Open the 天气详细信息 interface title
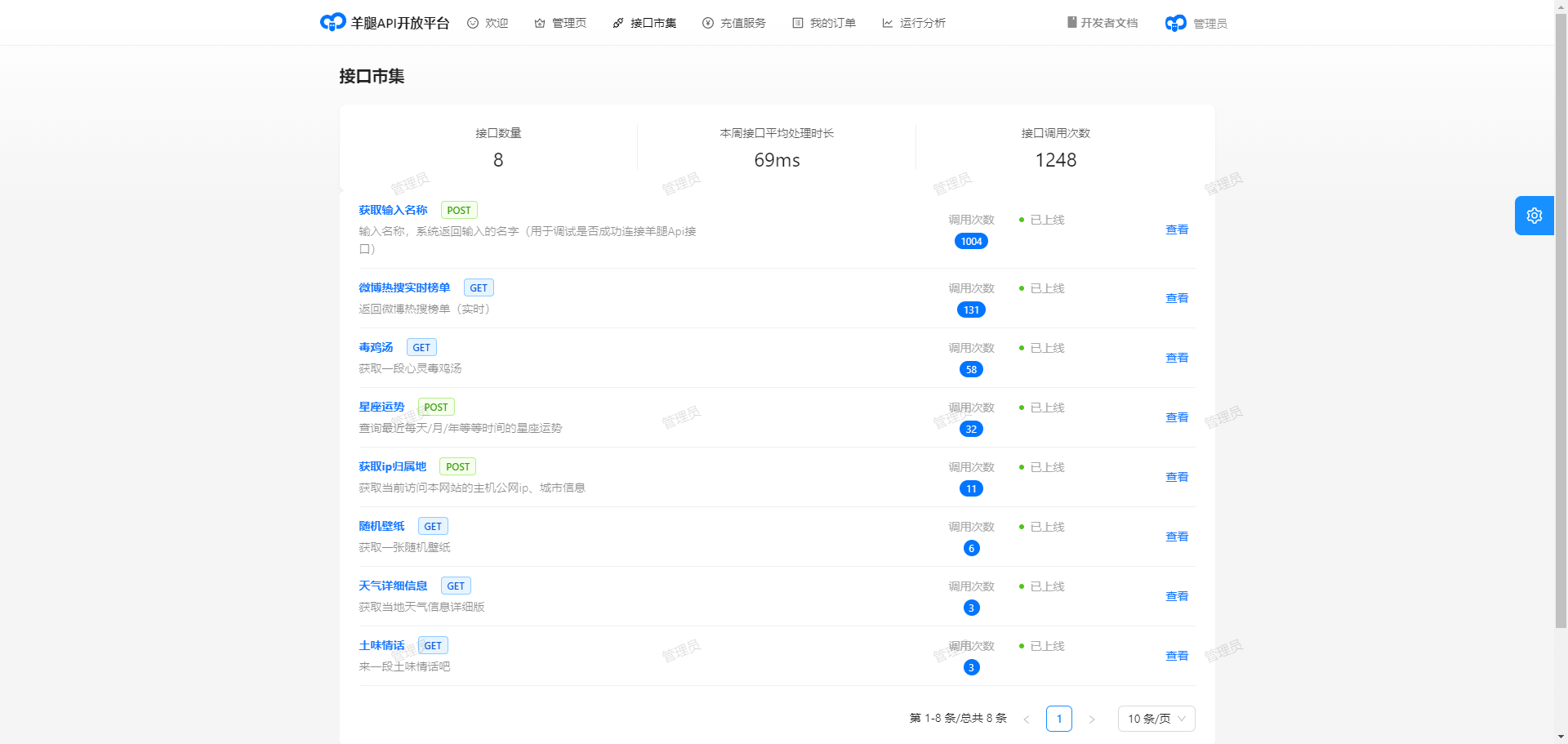Image resolution: width=1568 pixels, height=744 pixels. pos(393,586)
